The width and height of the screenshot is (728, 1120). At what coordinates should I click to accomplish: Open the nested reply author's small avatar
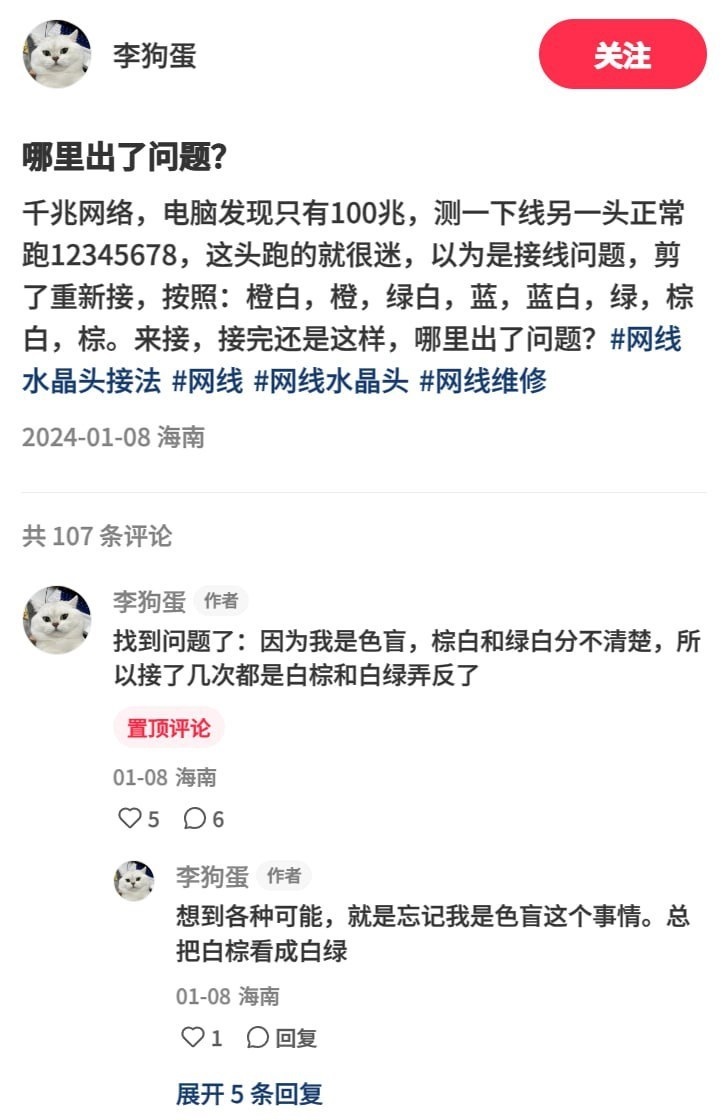point(134,881)
